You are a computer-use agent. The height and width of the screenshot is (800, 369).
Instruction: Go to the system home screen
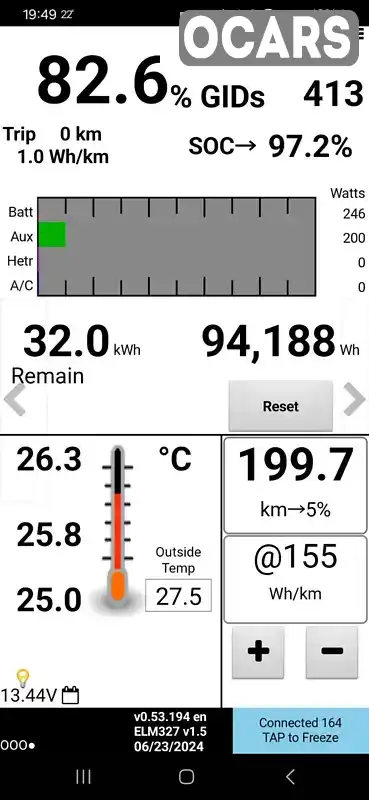(x=186, y=777)
